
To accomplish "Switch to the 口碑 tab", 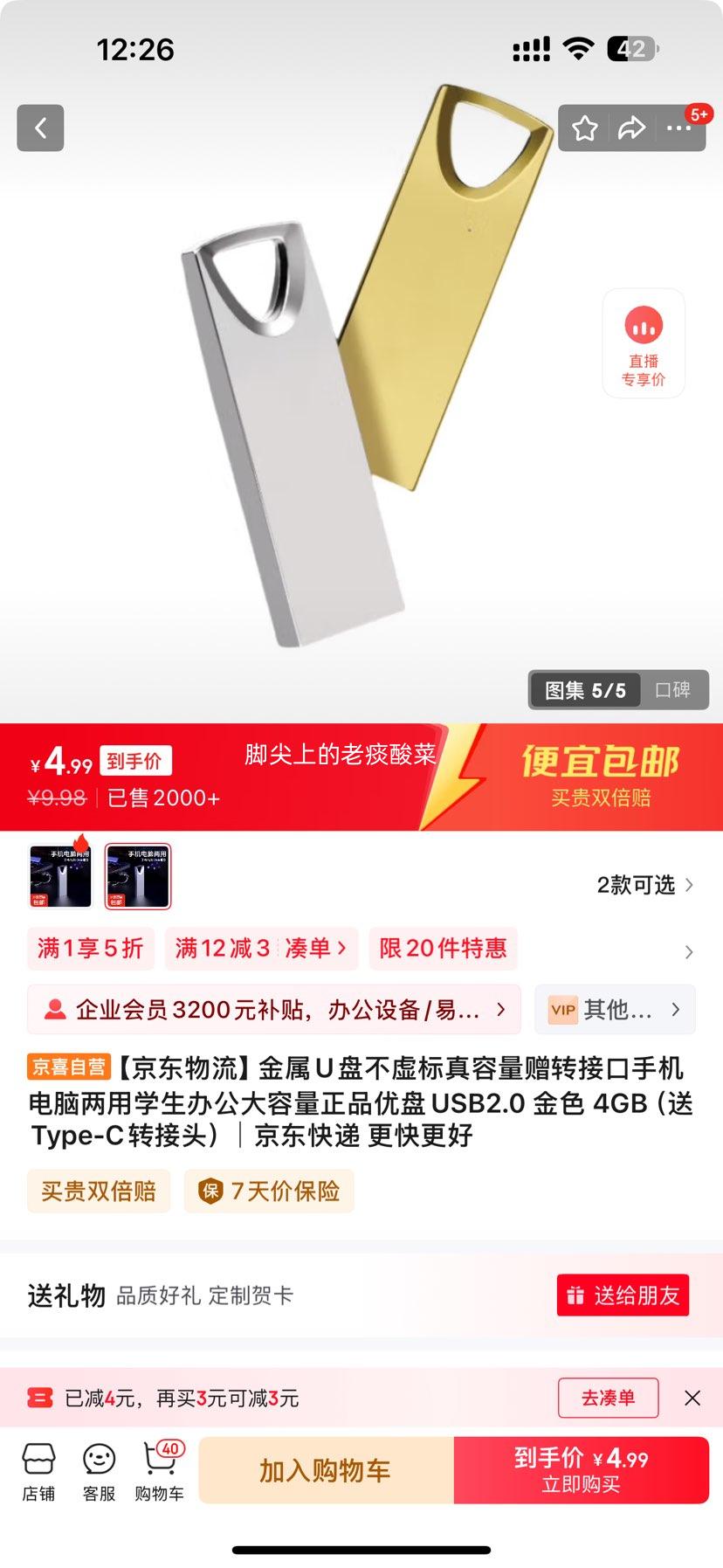I will coord(673,689).
